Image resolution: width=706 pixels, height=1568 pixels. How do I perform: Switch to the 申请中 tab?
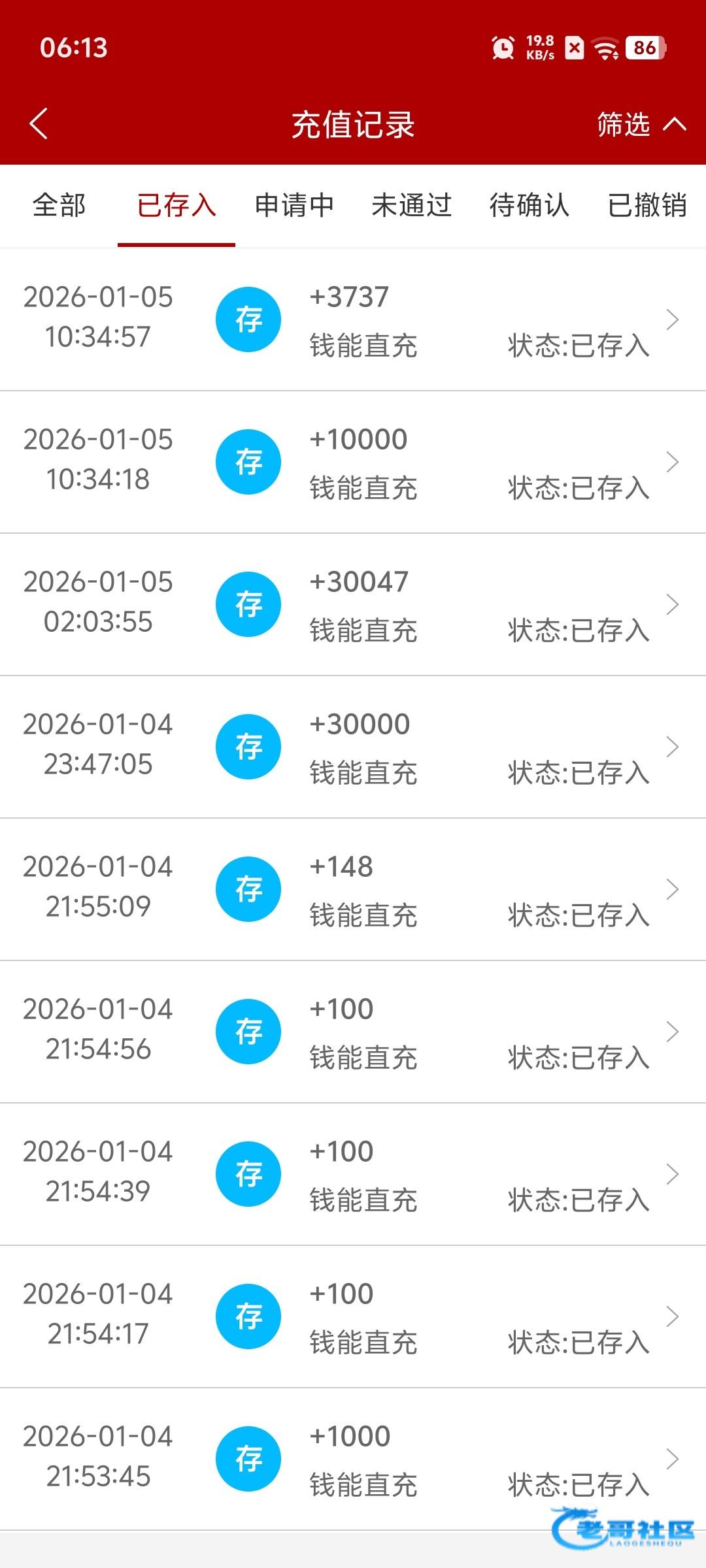[x=294, y=205]
